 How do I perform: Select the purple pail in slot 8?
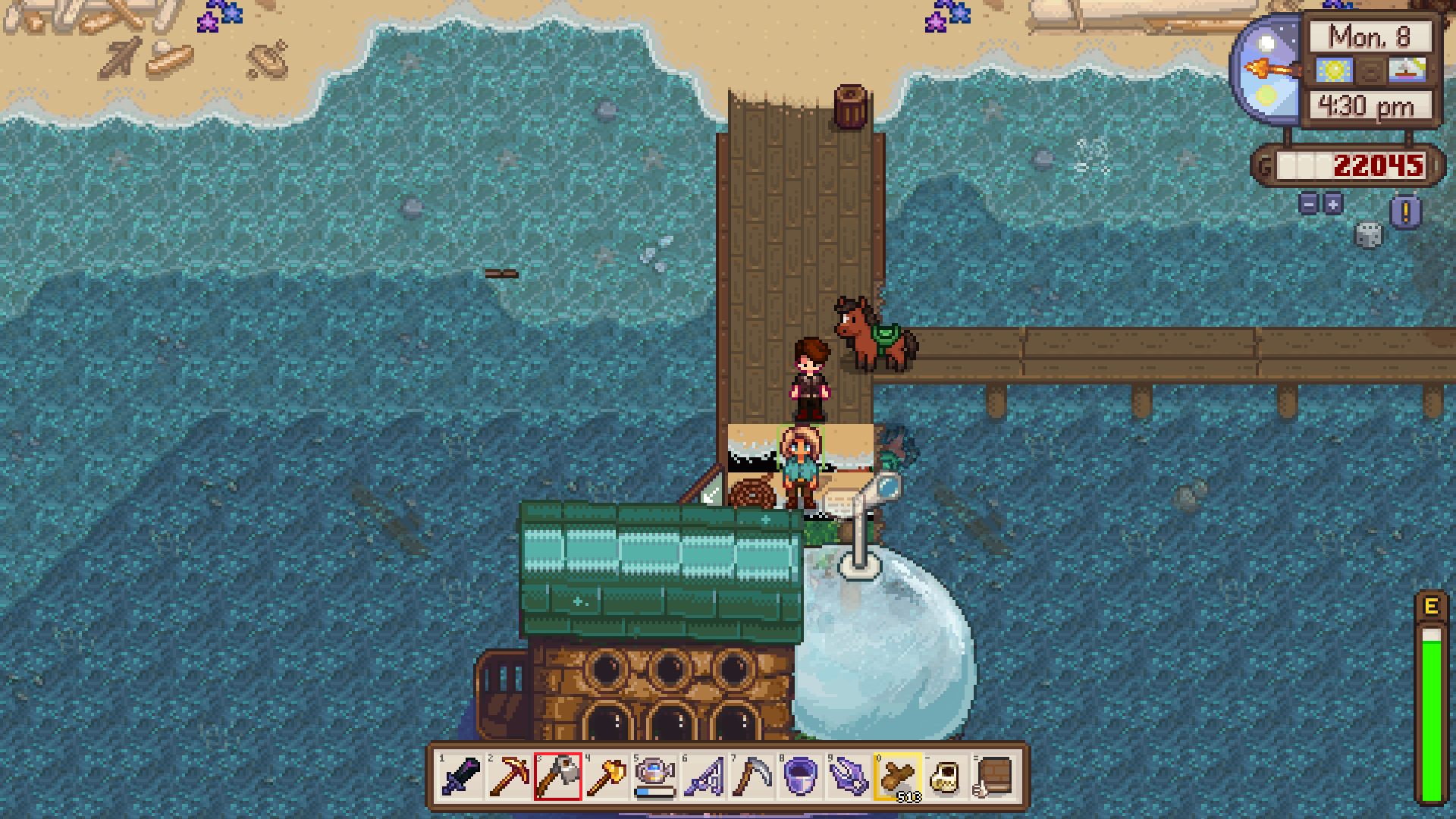800,776
